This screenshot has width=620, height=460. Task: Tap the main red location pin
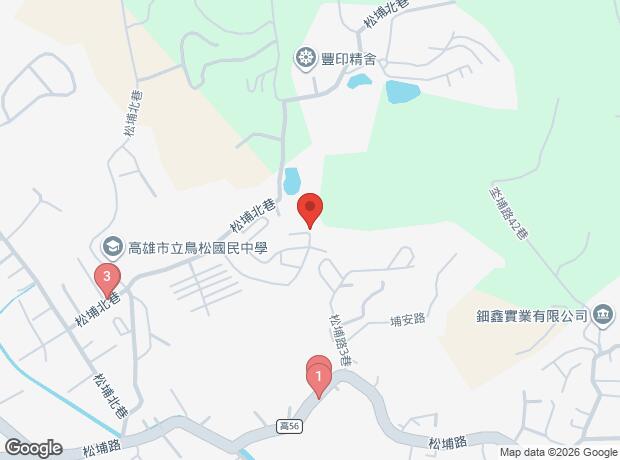tap(310, 210)
